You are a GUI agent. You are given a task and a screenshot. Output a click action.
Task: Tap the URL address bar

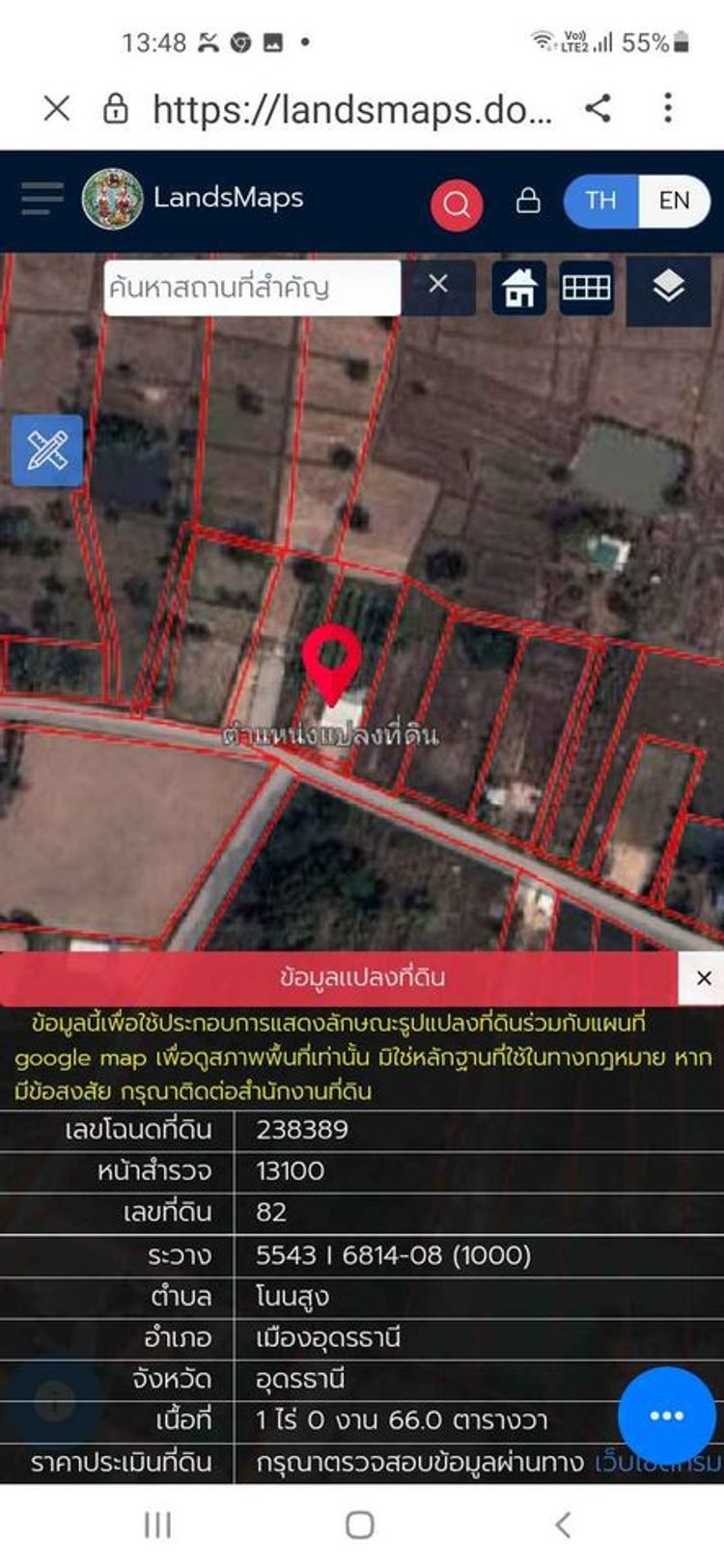352,109
